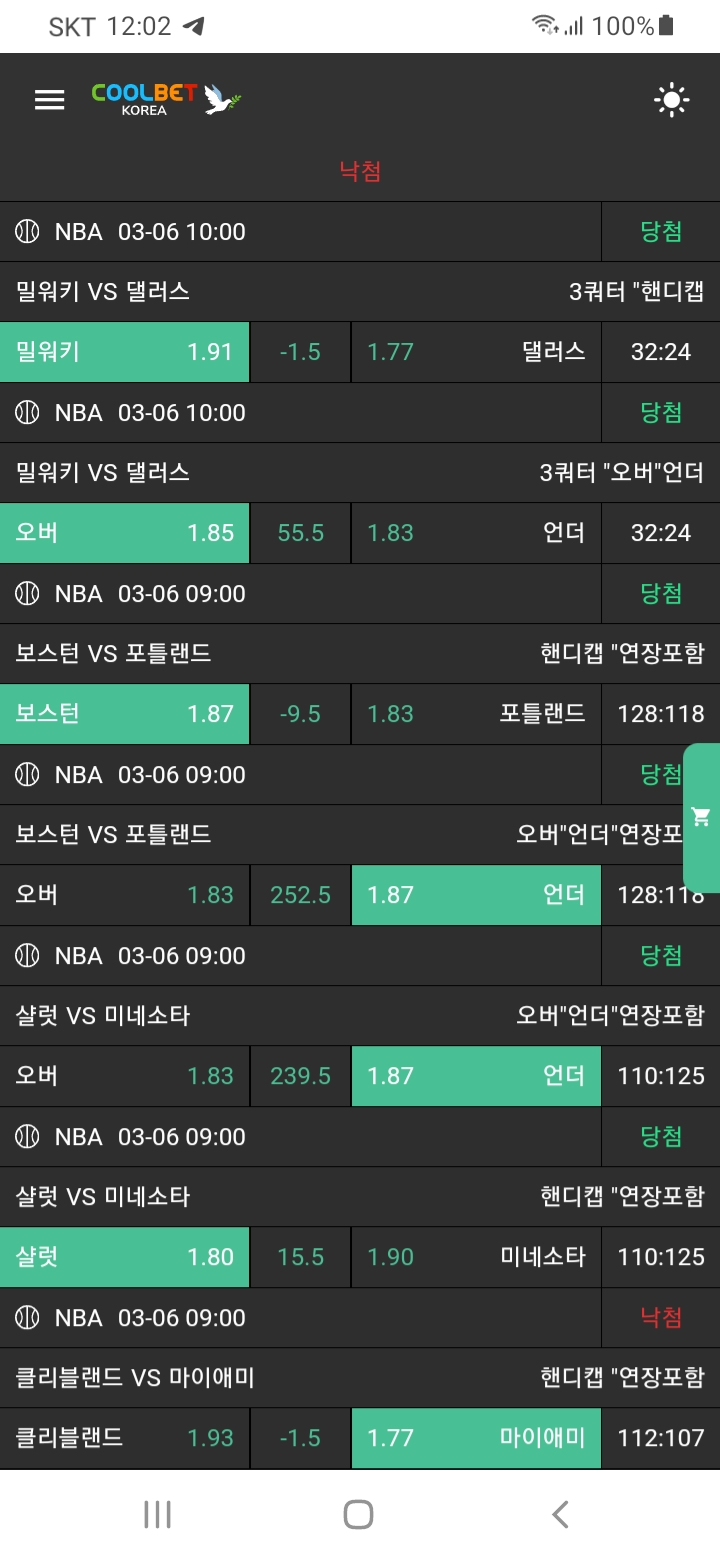
Task: Select the 마이애미 1.77 handicap odds
Action: pos(476,1438)
